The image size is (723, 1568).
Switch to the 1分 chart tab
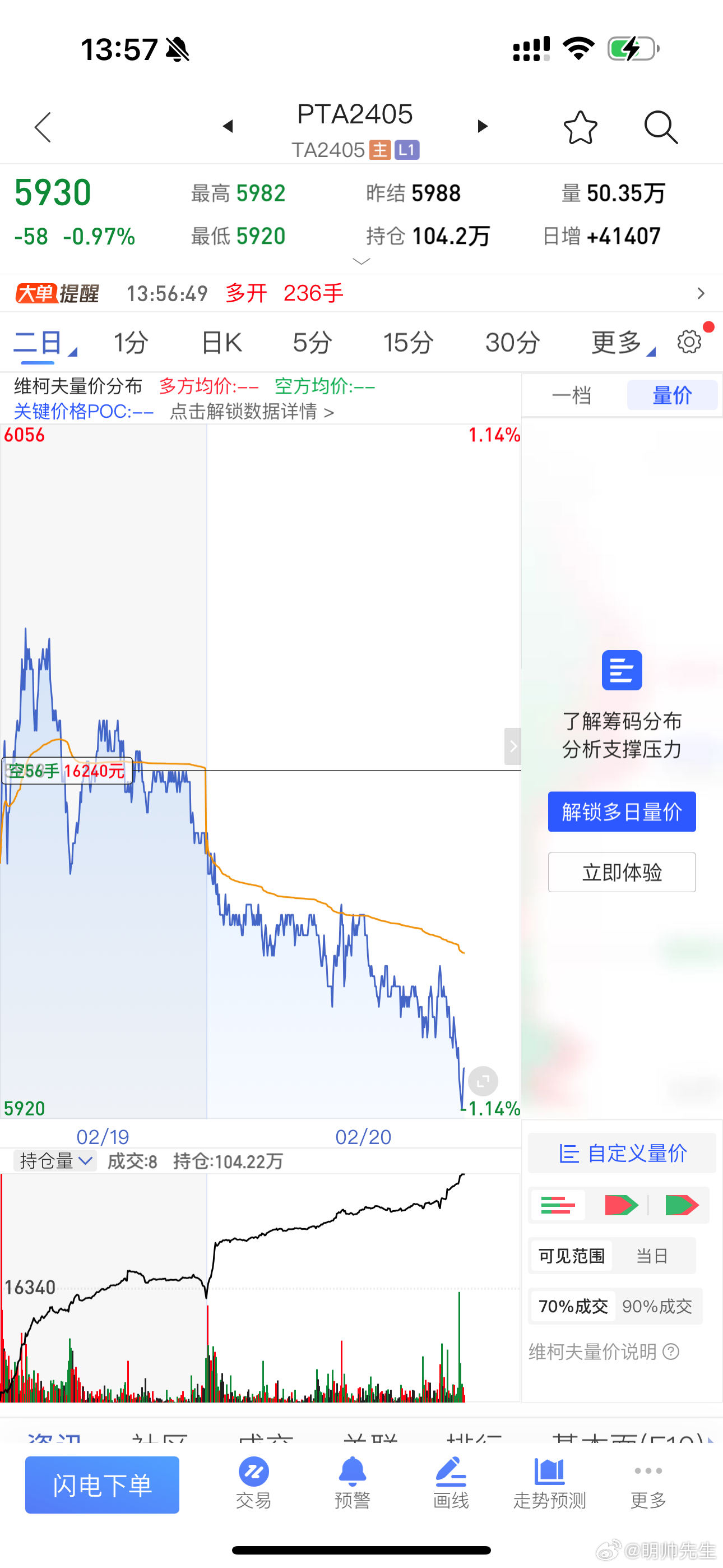coord(131,343)
